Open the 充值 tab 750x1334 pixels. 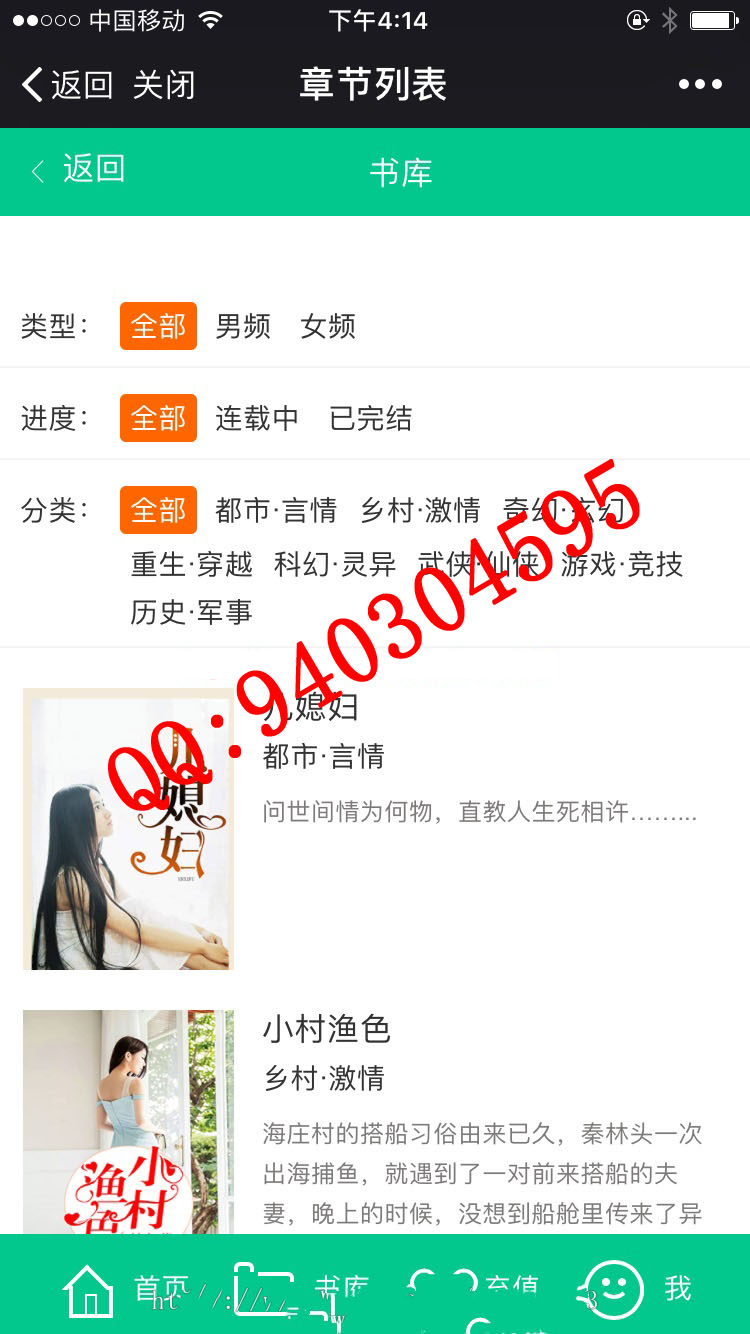pyautogui.click(x=475, y=1288)
